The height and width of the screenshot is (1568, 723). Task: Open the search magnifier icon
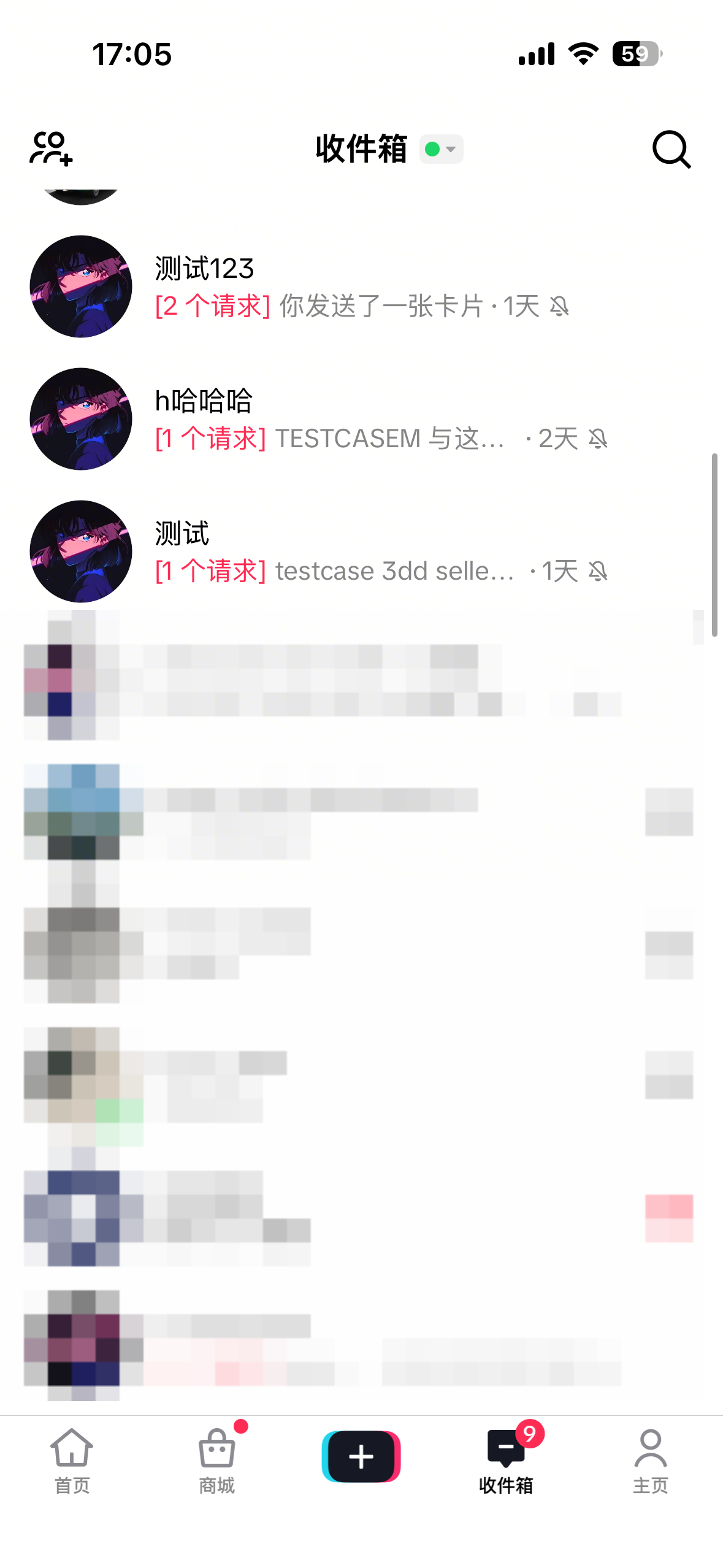(x=671, y=149)
